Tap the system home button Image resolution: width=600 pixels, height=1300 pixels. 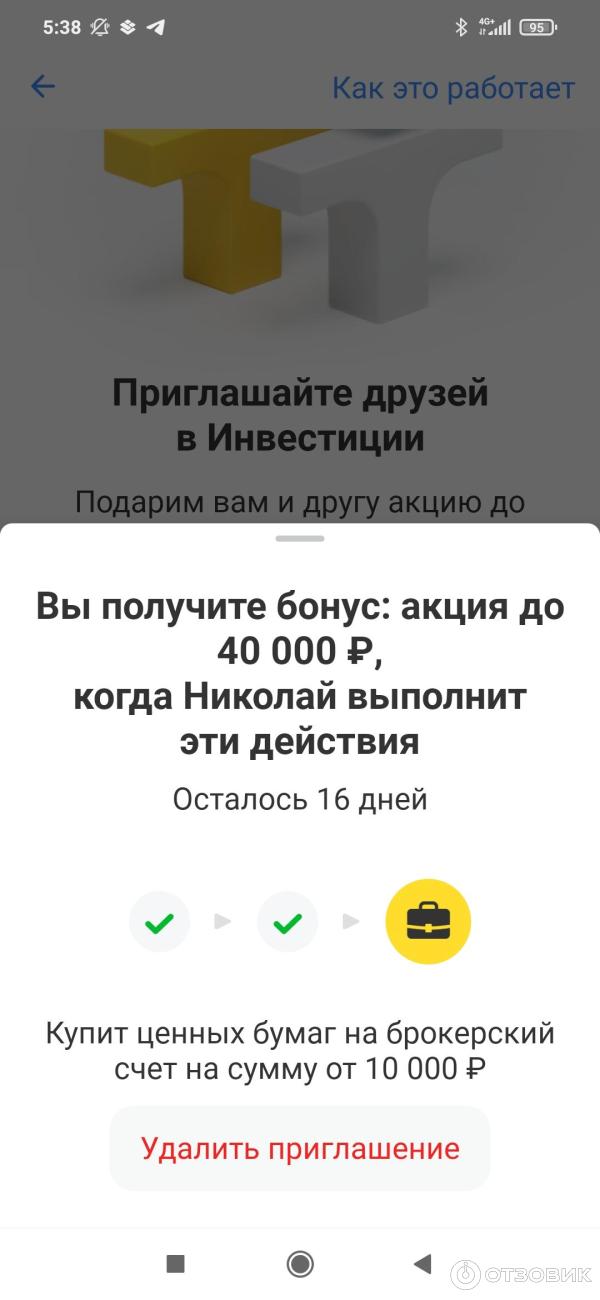pyautogui.click(x=300, y=1264)
